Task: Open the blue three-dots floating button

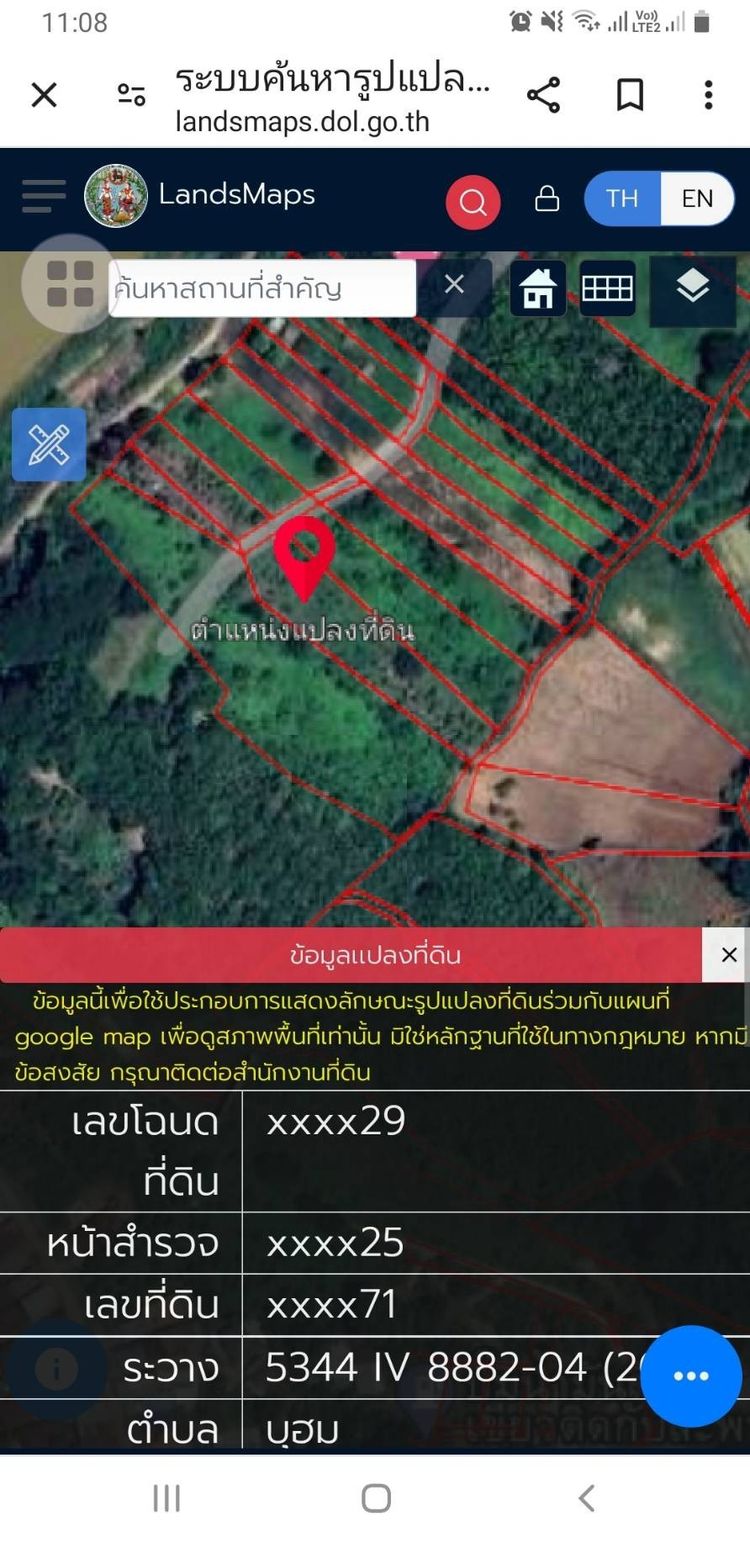Action: pos(691,1376)
